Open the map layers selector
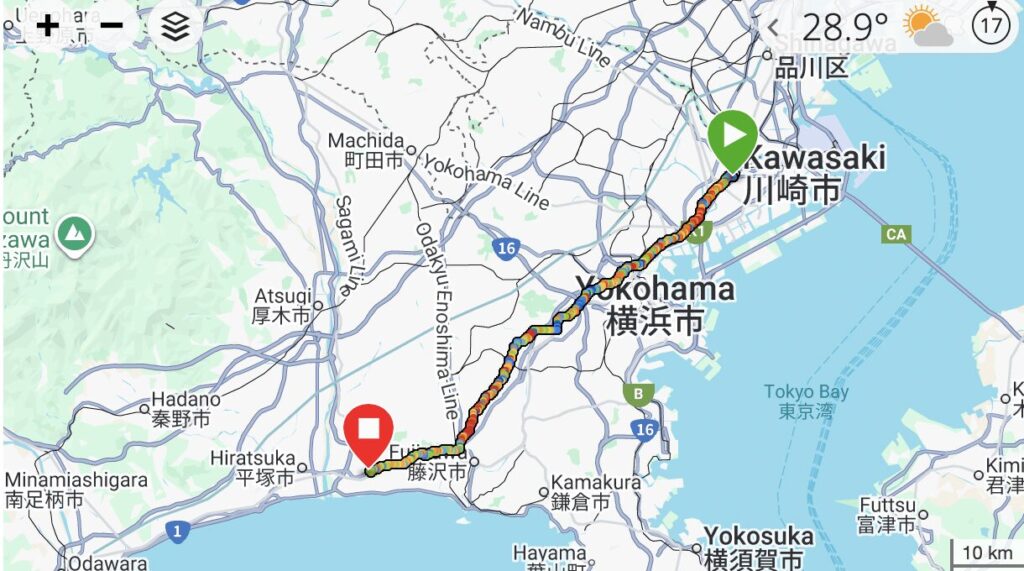Image resolution: width=1024 pixels, height=571 pixels. coord(176,28)
